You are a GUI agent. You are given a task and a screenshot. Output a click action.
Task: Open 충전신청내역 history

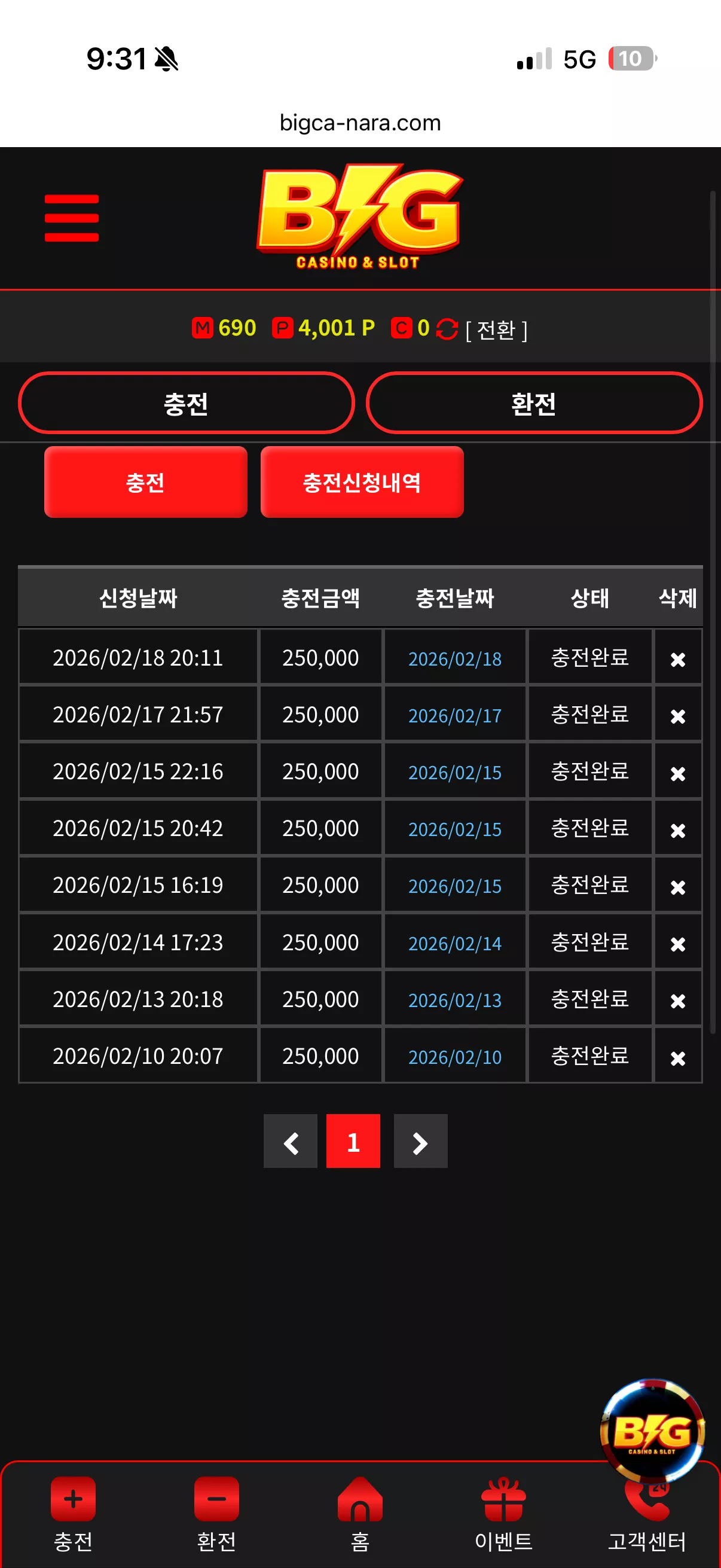[362, 482]
